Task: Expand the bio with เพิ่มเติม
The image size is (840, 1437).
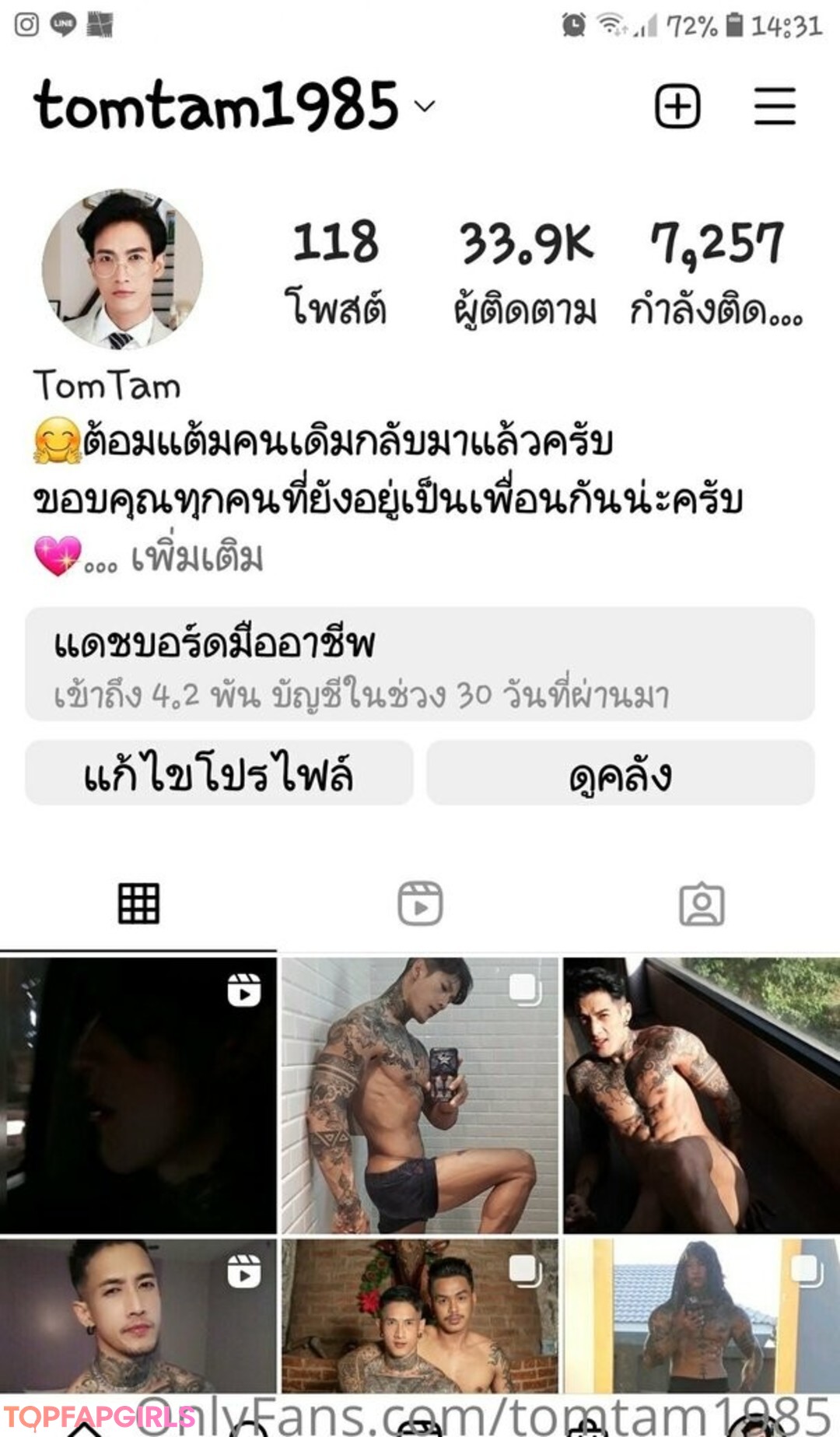Action: 198,559
